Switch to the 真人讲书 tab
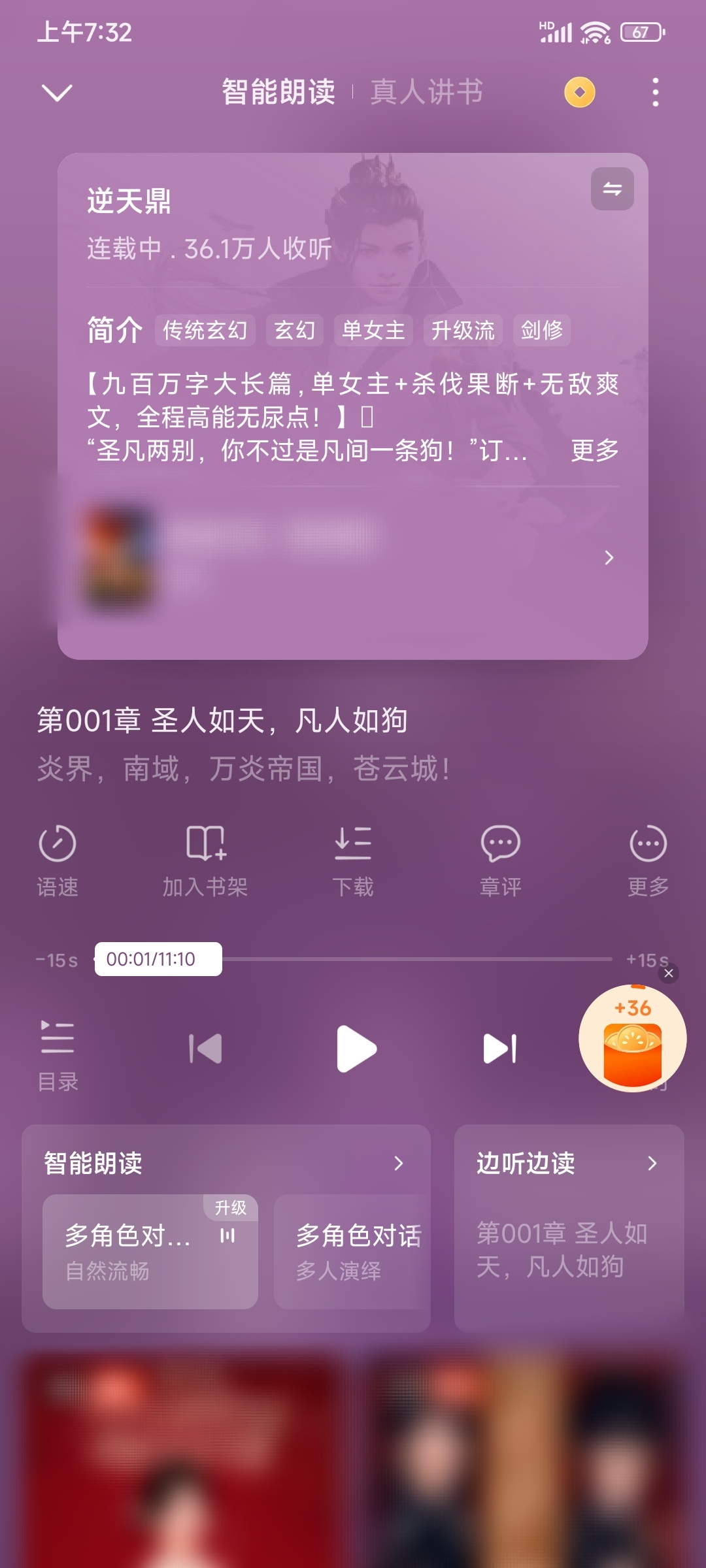706x1568 pixels. coord(426,91)
